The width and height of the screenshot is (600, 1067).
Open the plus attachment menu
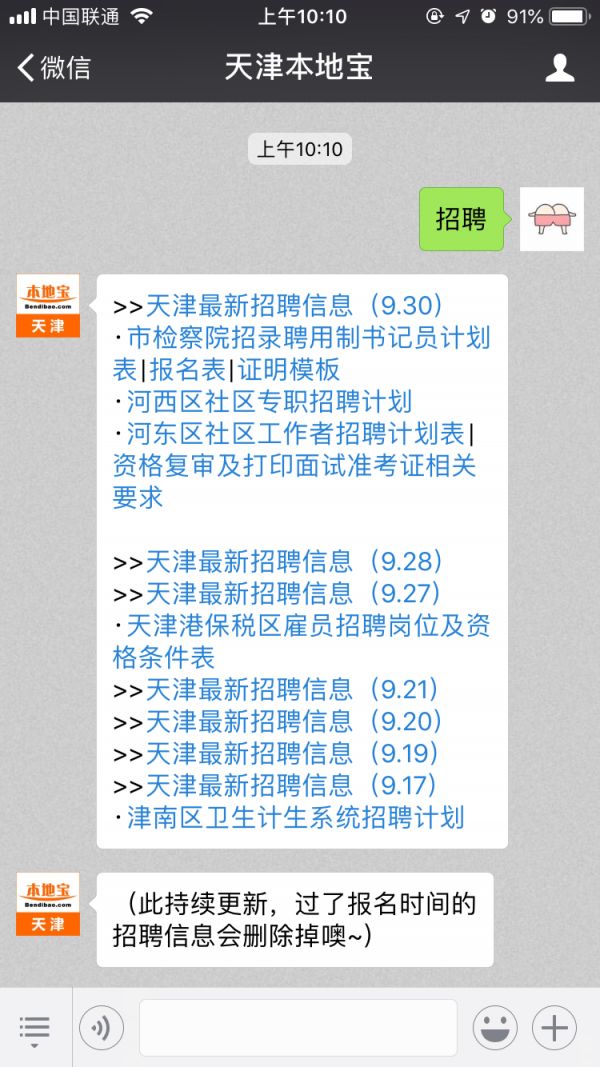pyautogui.click(x=554, y=1028)
